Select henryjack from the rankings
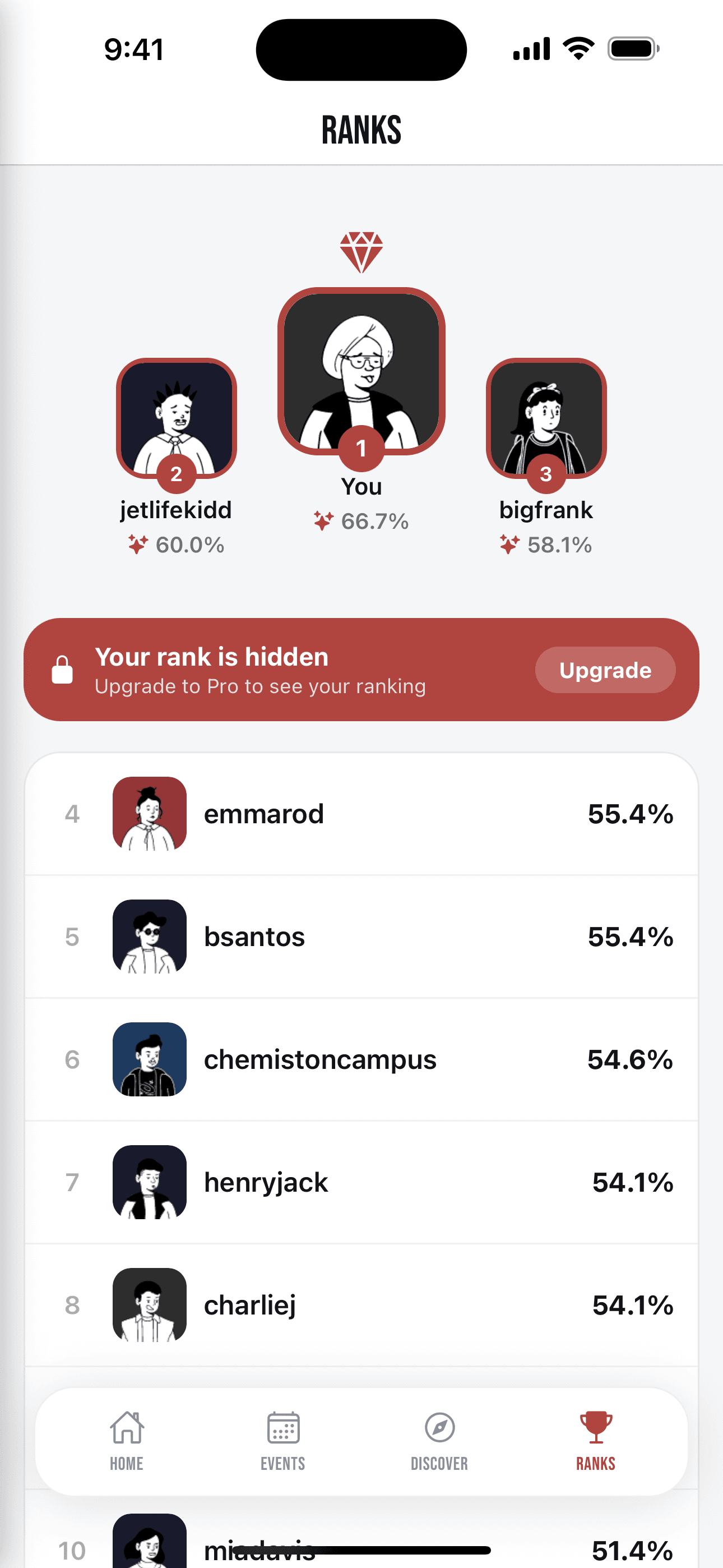Image resolution: width=723 pixels, height=1568 pixels. [x=361, y=1182]
